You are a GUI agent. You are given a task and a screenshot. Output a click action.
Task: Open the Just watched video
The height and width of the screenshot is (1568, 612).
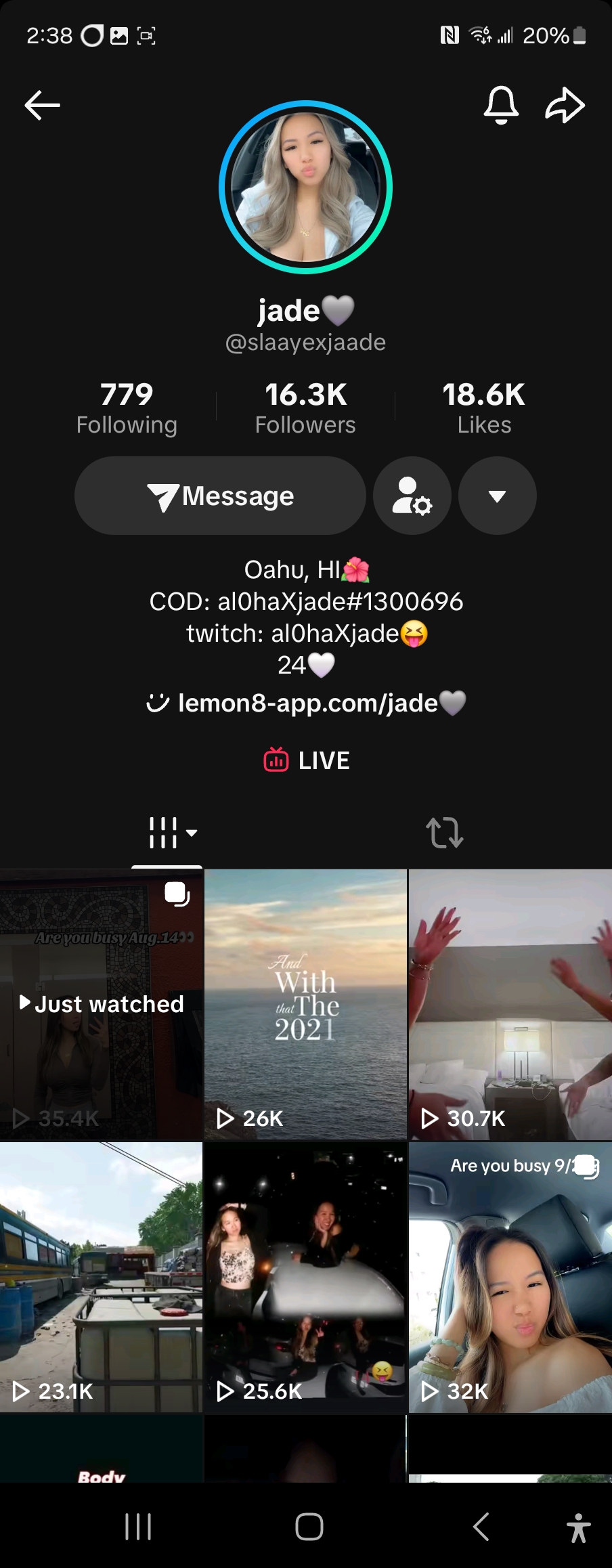coord(102,1004)
